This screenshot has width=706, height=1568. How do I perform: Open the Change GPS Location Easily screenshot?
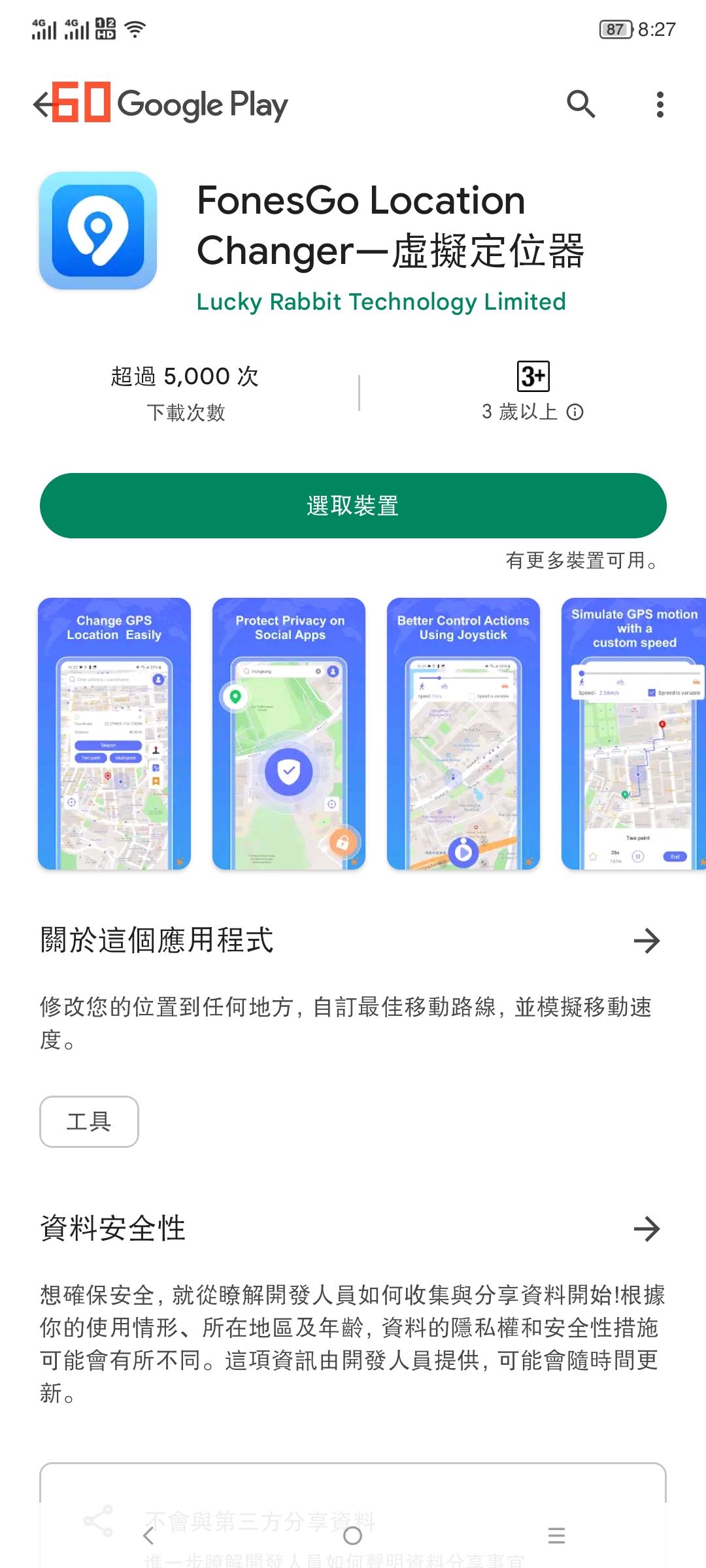pos(114,733)
